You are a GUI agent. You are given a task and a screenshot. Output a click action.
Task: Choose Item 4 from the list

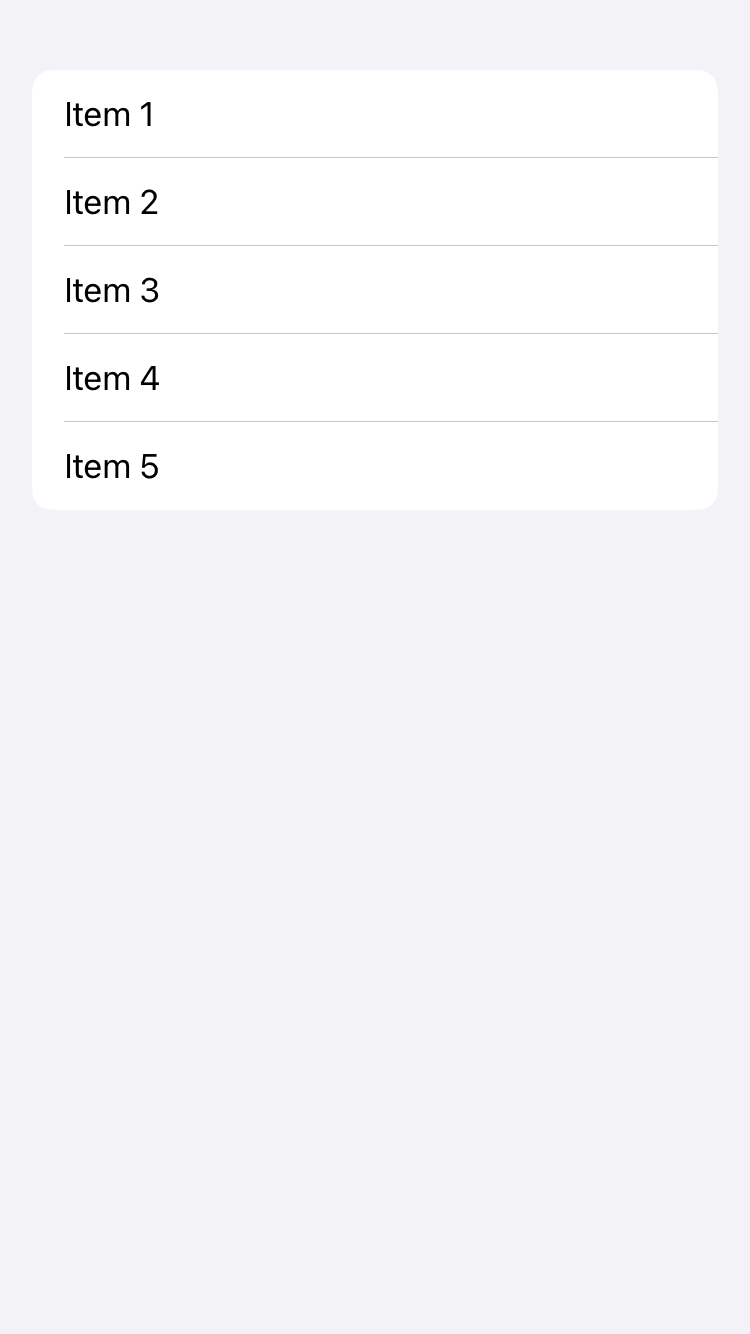pyautogui.click(x=374, y=378)
